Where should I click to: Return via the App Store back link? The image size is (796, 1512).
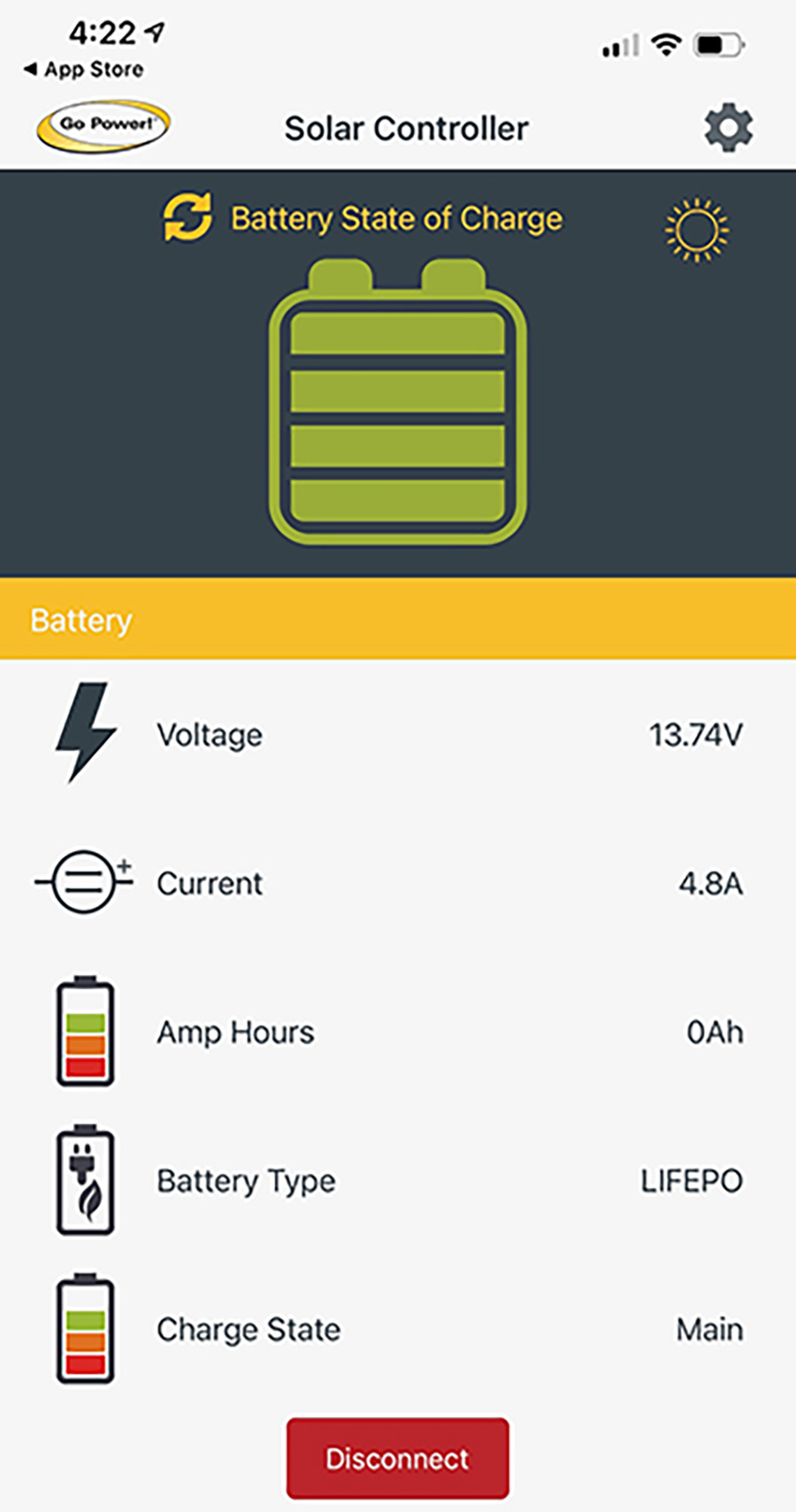(82, 68)
